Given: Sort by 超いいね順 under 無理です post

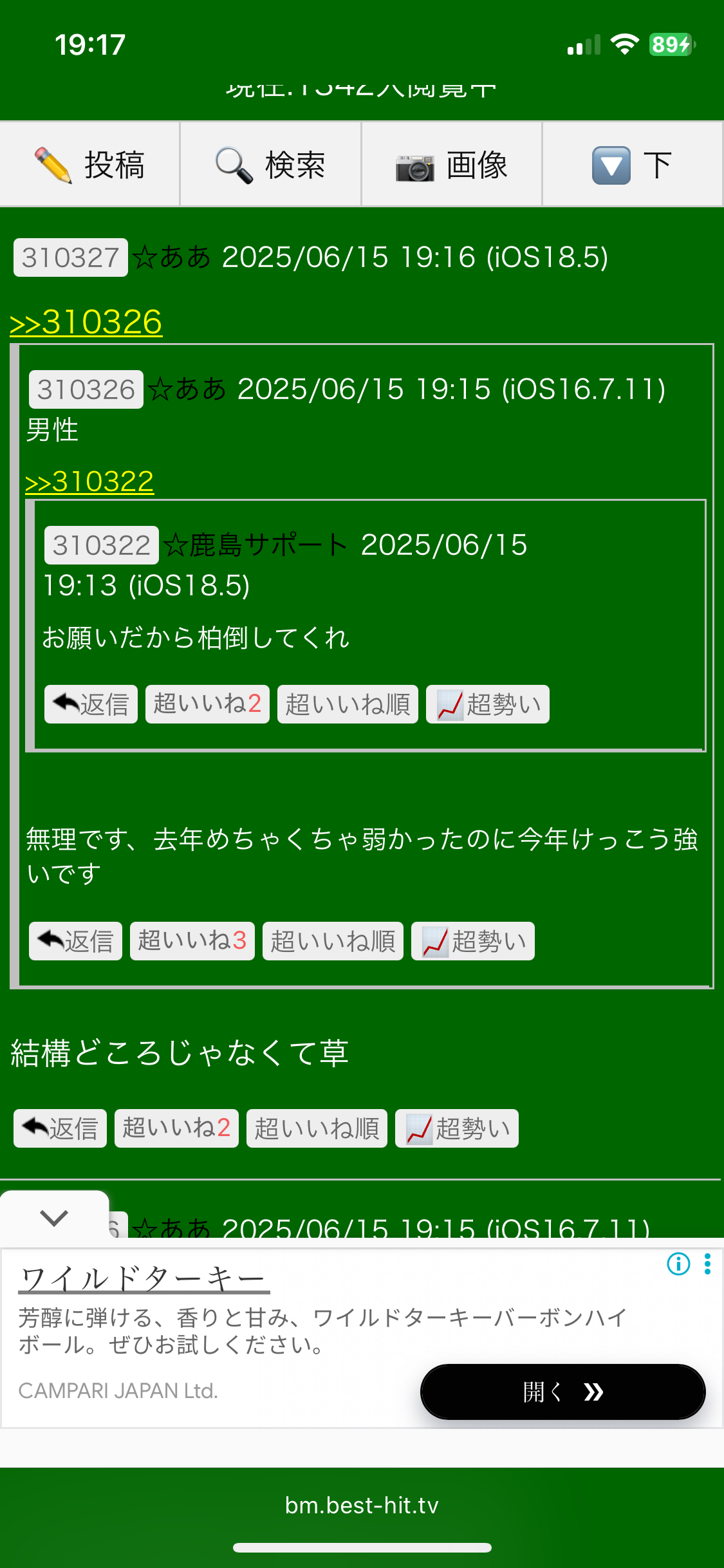Looking at the screenshot, I should (x=333, y=941).
